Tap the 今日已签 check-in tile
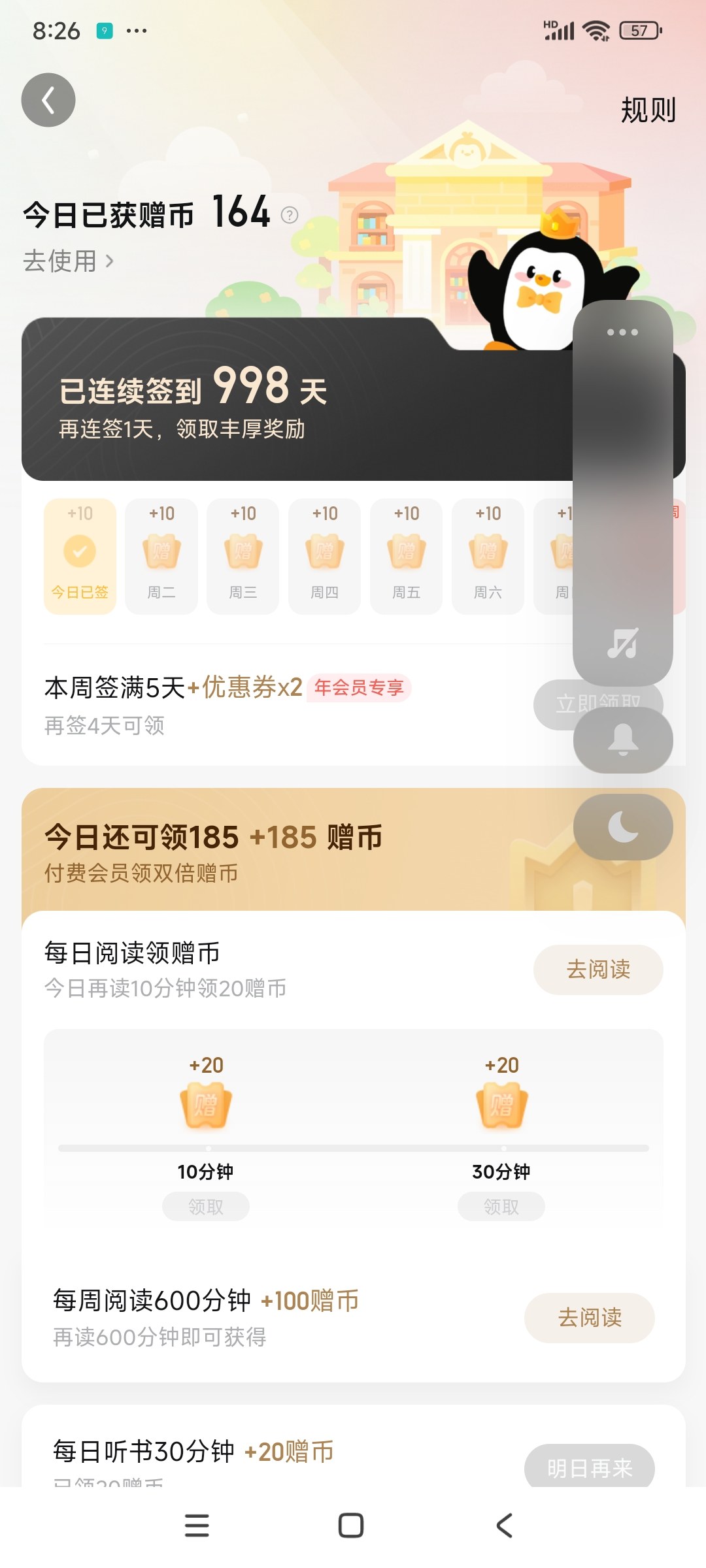 (x=80, y=556)
